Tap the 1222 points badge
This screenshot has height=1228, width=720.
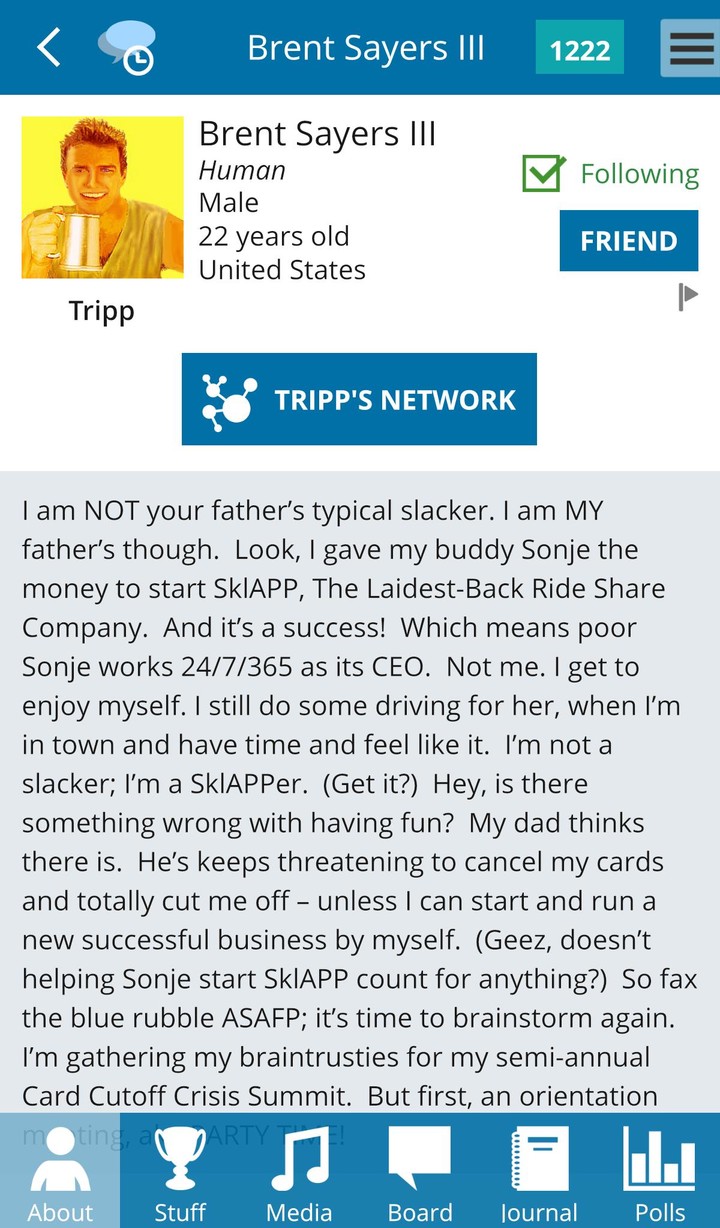(579, 48)
